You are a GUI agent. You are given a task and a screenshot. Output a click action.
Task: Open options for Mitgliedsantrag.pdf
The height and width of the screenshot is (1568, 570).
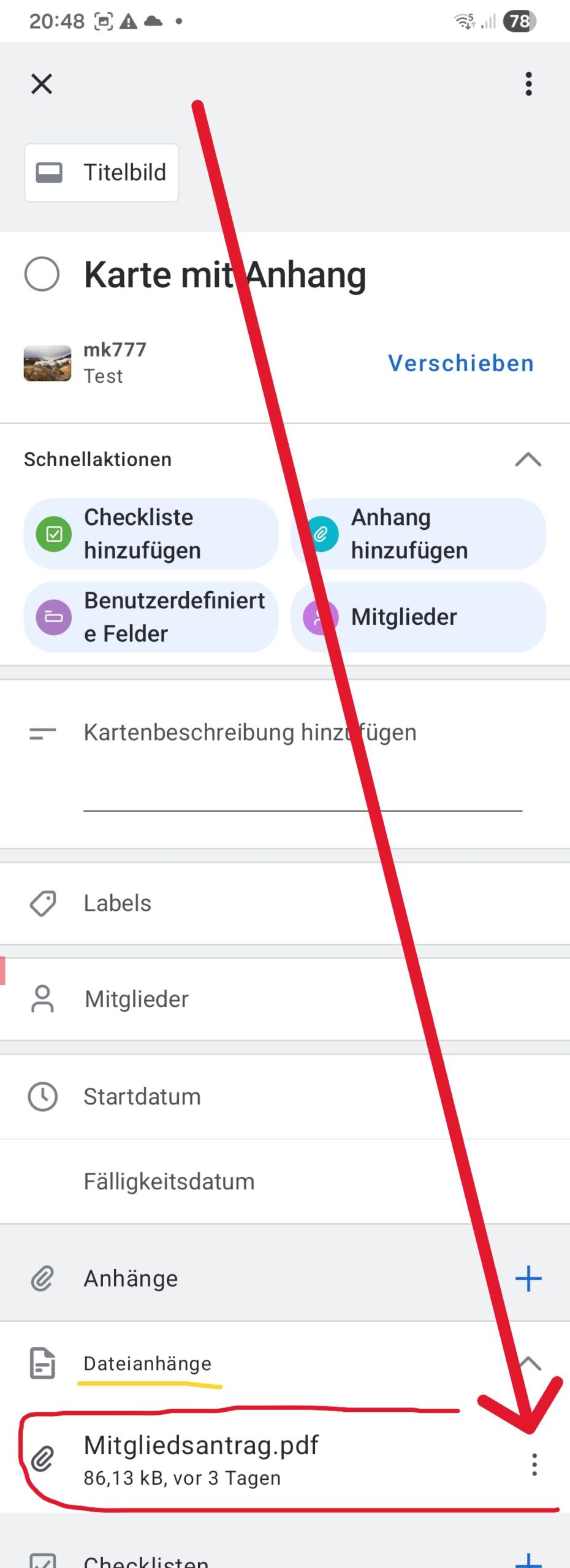(534, 1464)
